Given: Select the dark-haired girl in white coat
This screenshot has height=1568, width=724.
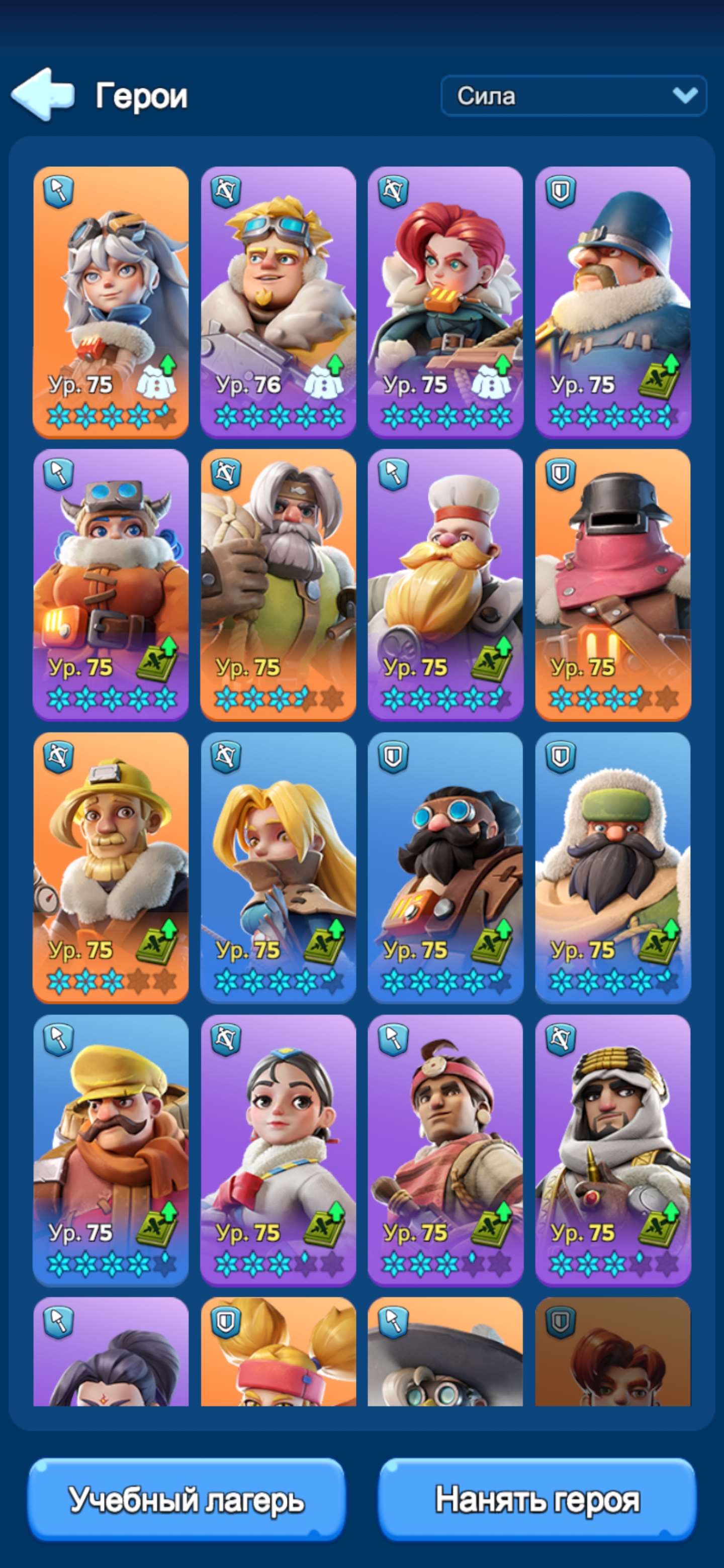Looking at the screenshot, I should [278, 1150].
